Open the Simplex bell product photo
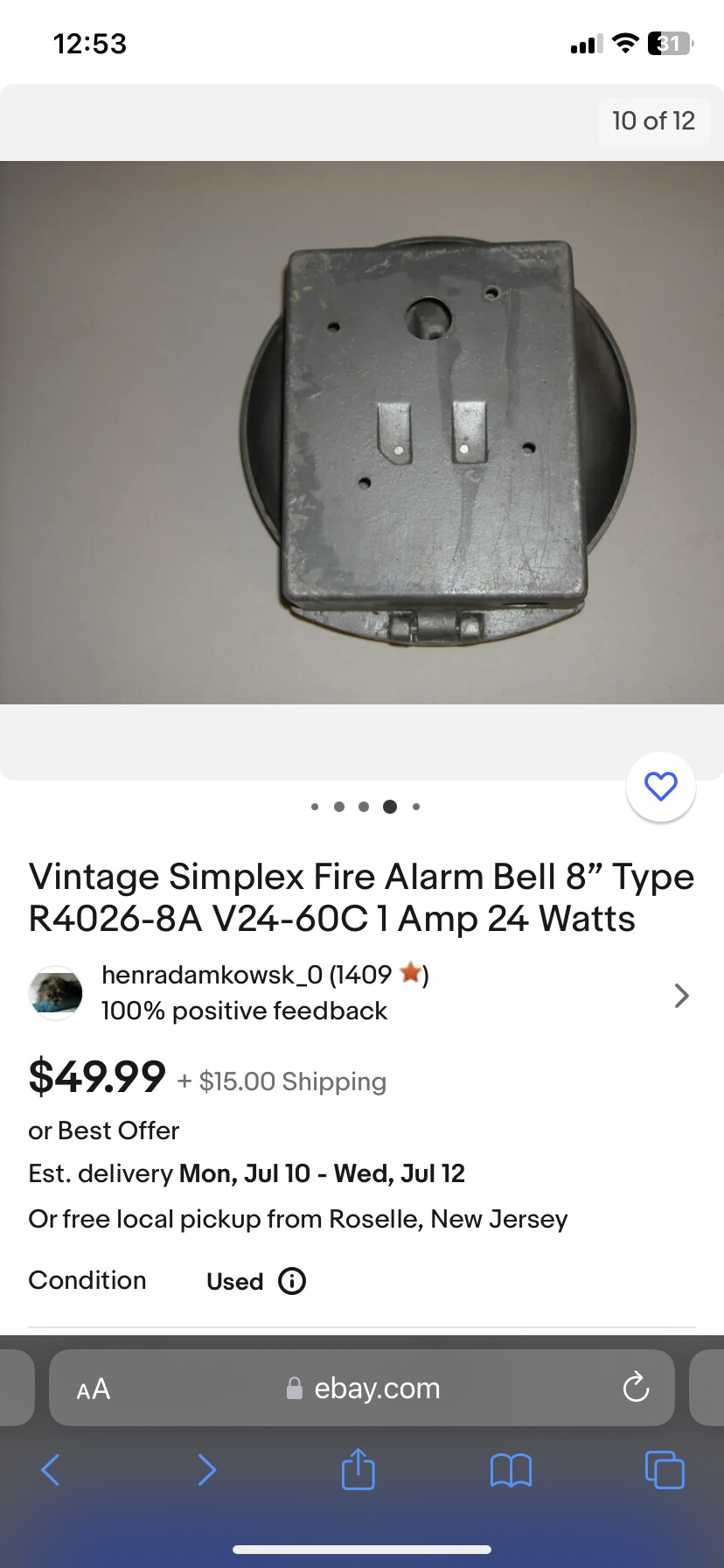 click(362, 432)
